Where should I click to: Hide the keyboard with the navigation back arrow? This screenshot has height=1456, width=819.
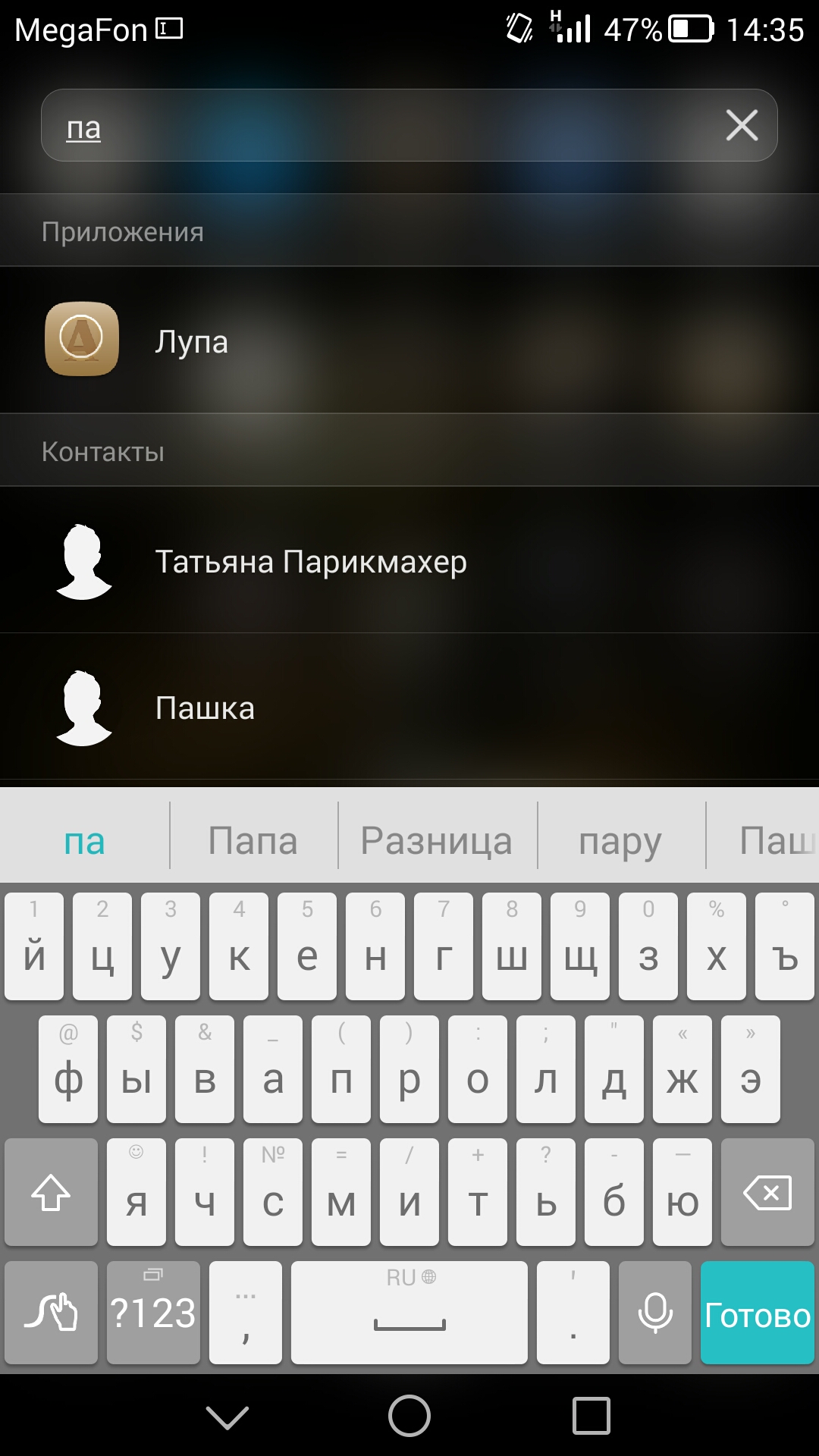tap(227, 1416)
